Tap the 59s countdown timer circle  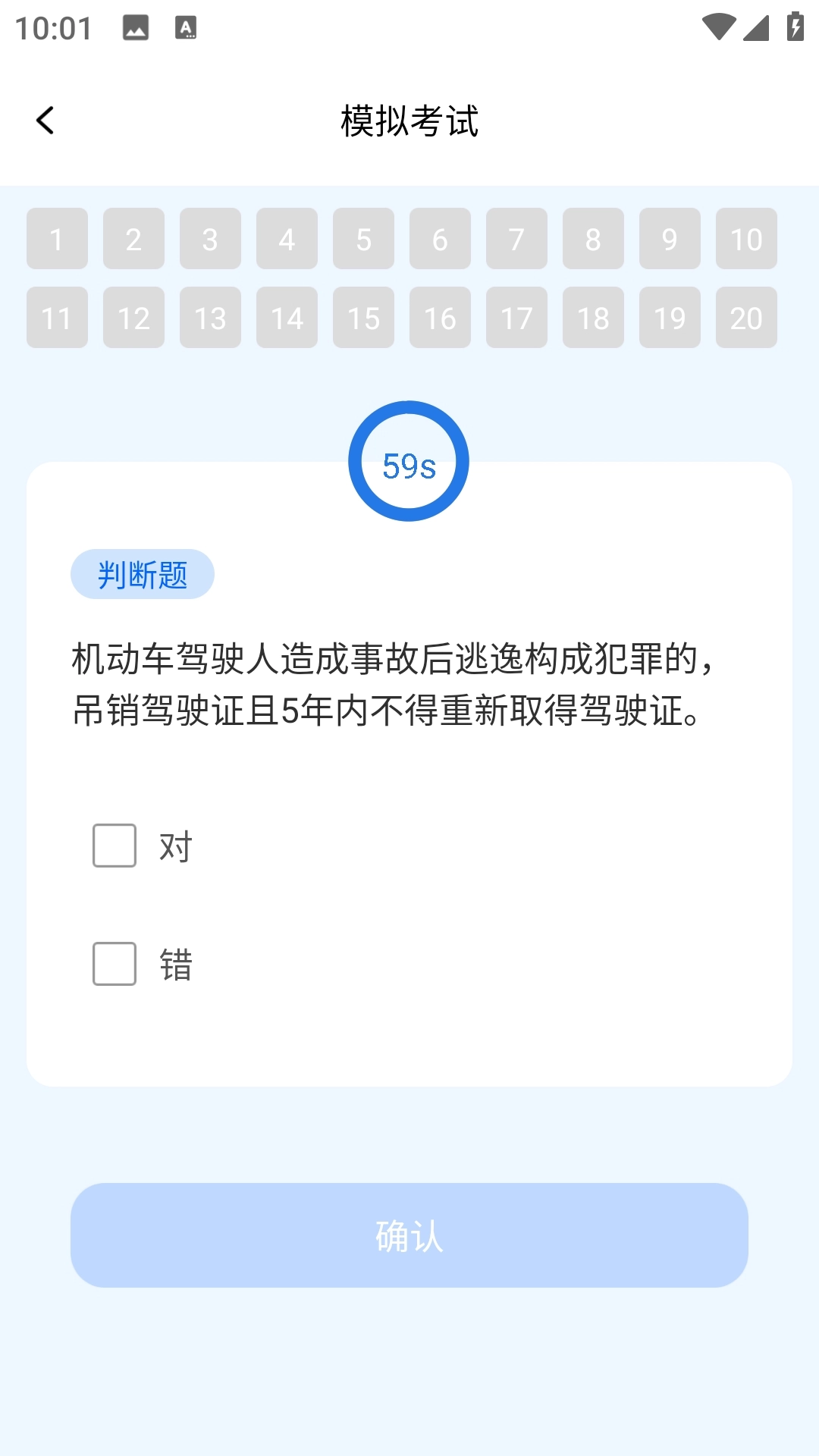point(409,460)
